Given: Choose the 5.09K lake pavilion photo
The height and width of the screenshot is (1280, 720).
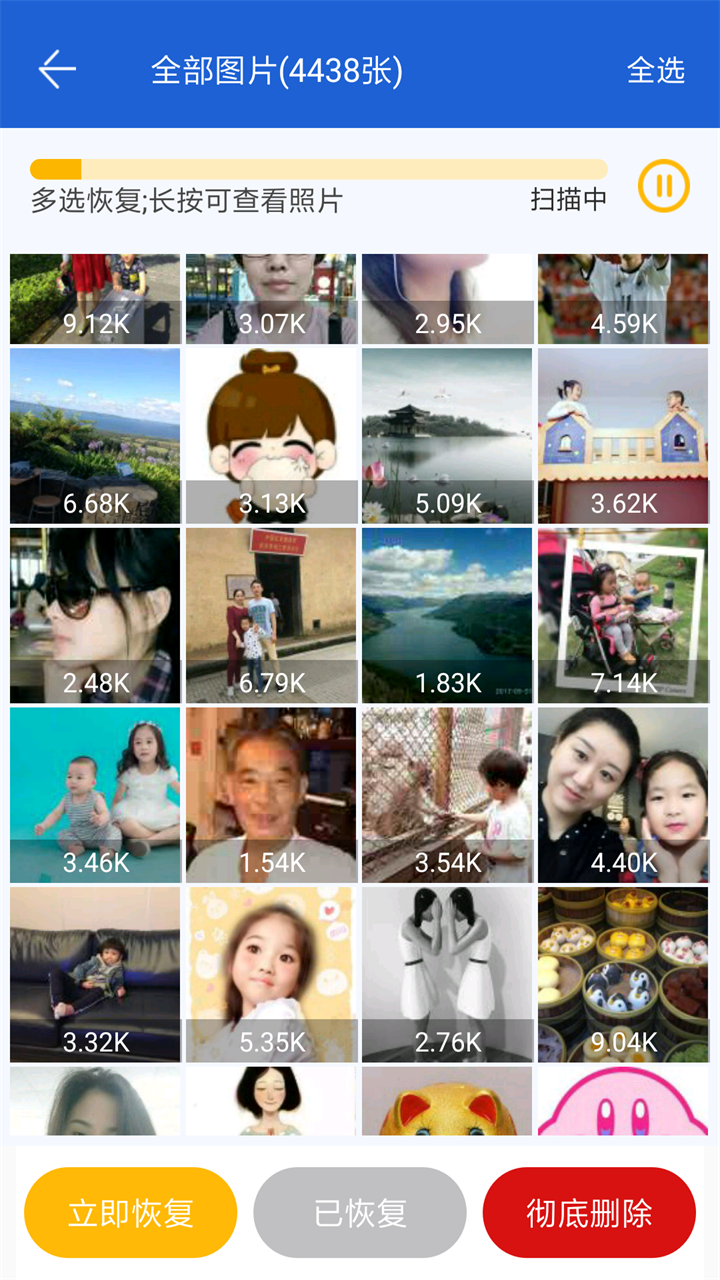Looking at the screenshot, I should 447,435.
